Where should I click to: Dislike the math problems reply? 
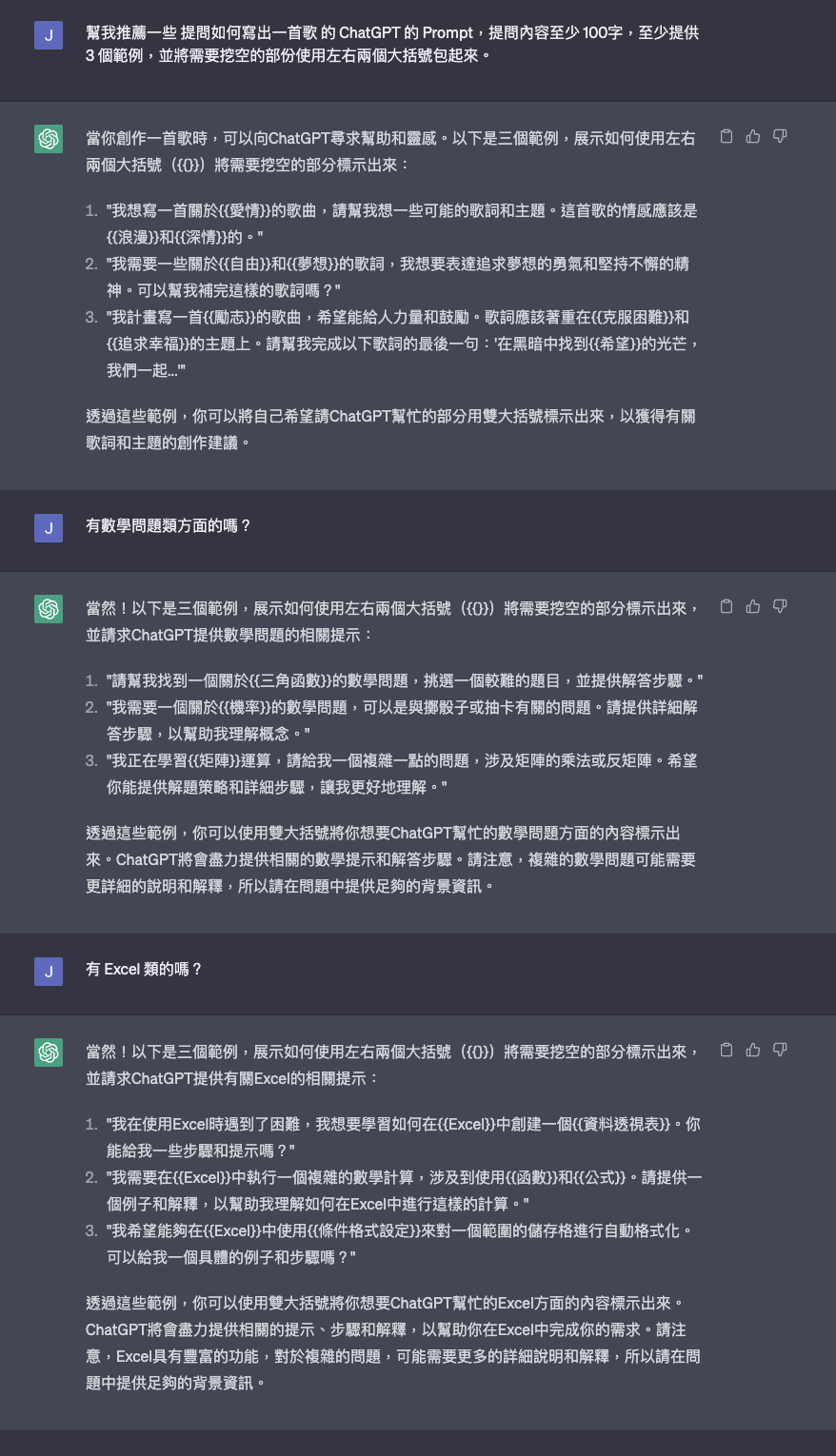point(780,606)
